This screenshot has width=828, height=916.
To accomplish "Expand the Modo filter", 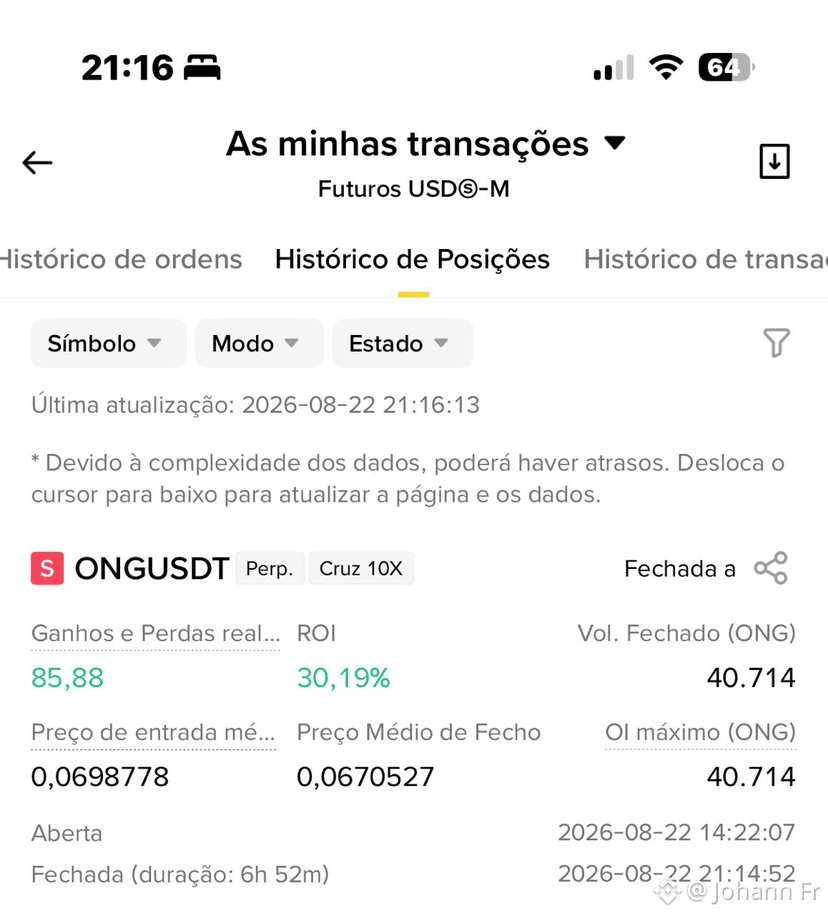I will pyautogui.click(x=259, y=344).
